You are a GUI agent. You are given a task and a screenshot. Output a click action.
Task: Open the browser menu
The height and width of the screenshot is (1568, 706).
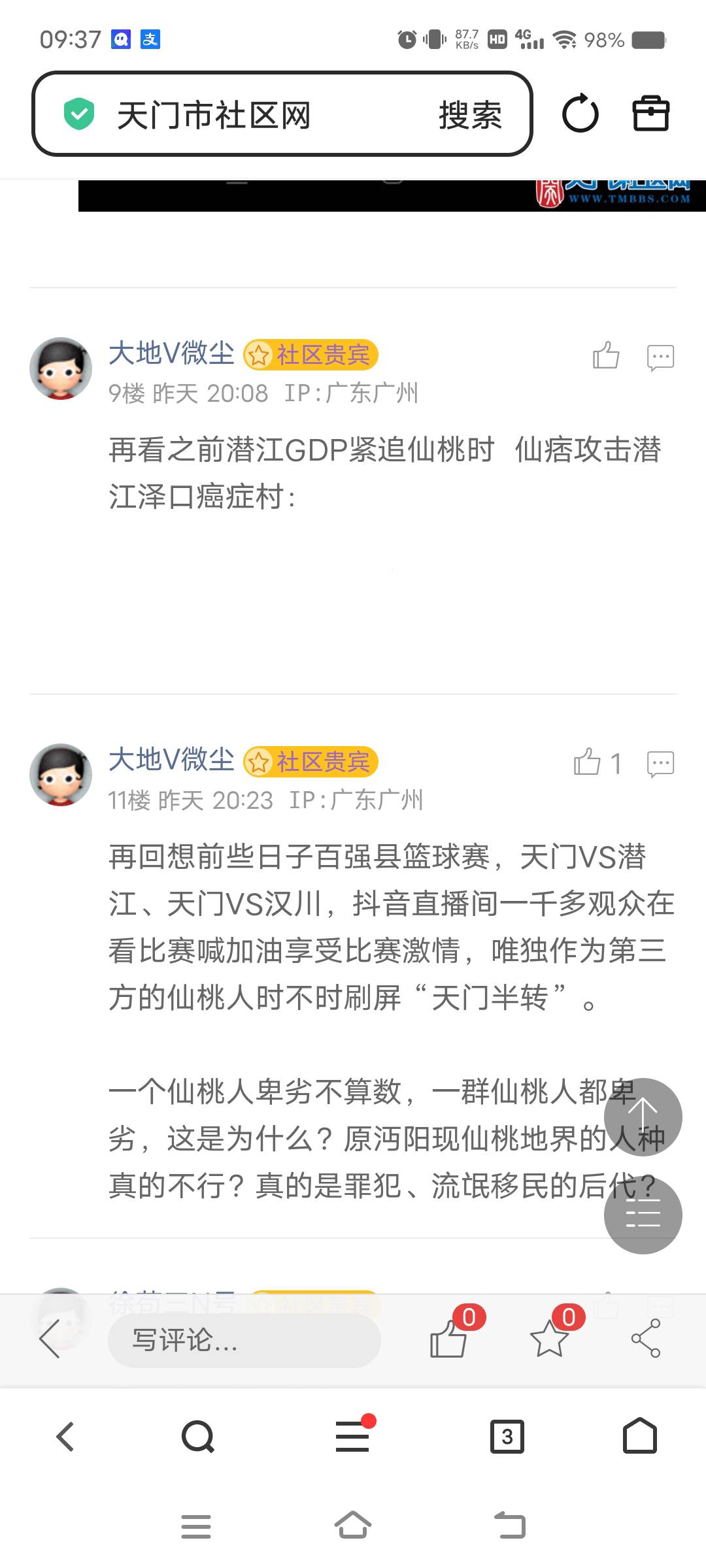(x=352, y=1437)
